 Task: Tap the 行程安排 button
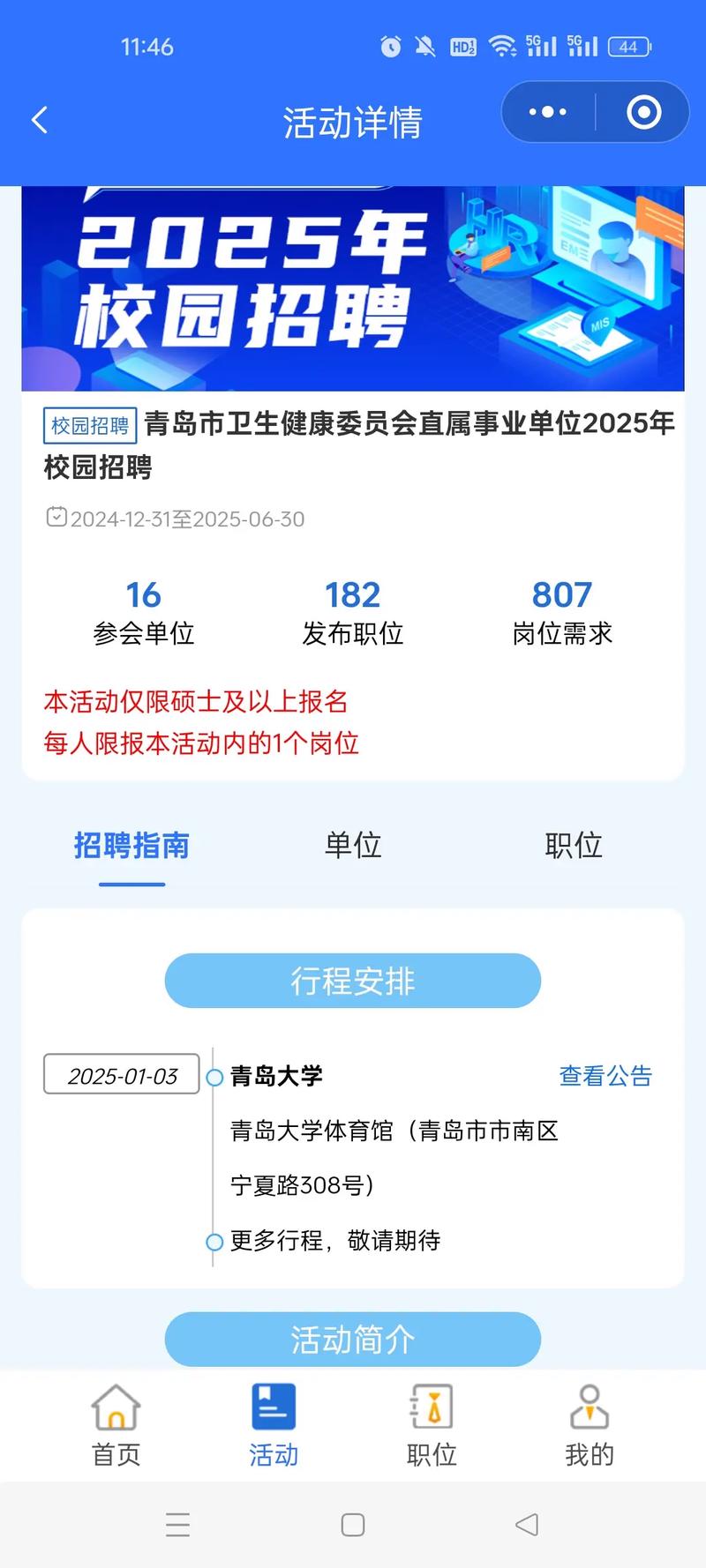352,980
